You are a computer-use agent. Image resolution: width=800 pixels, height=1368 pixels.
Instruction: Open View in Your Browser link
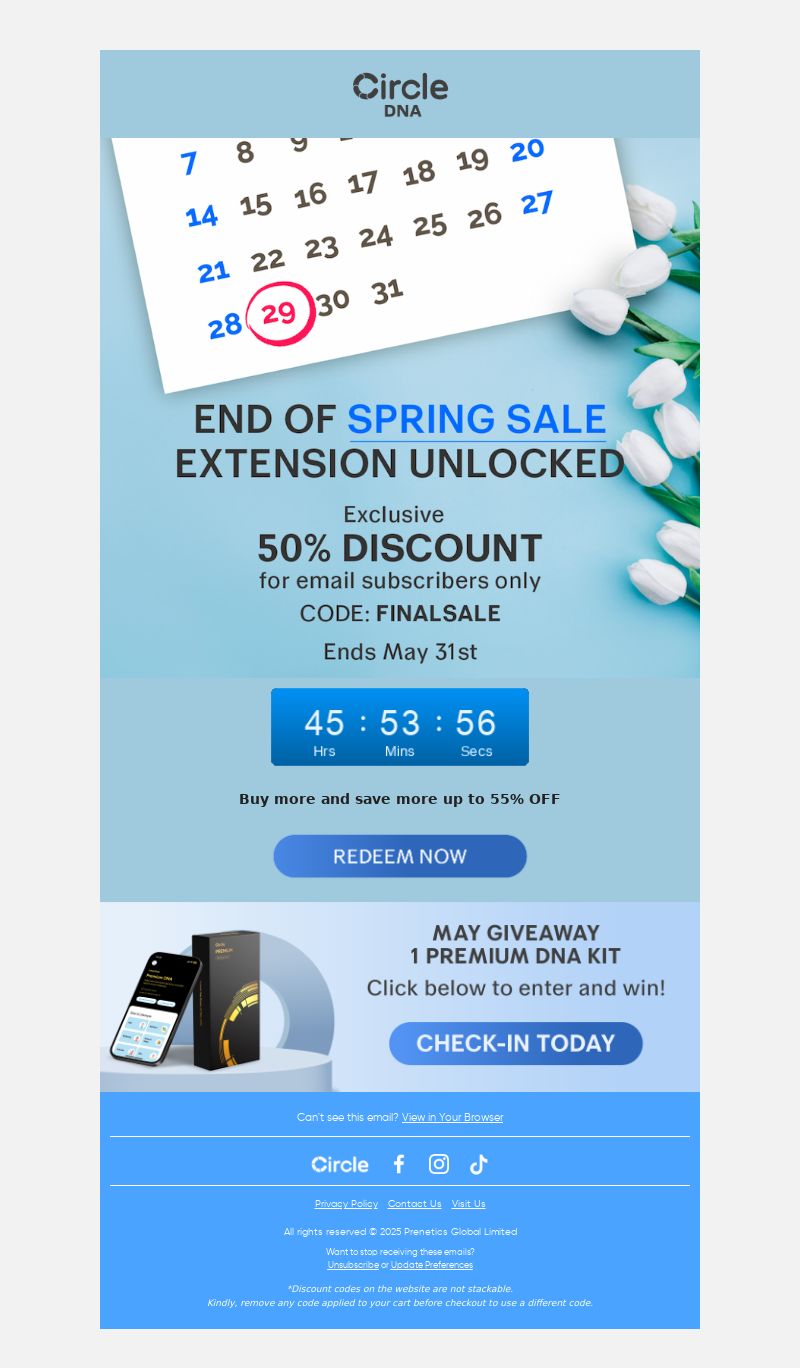pyautogui.click(x=452, y=1117)
